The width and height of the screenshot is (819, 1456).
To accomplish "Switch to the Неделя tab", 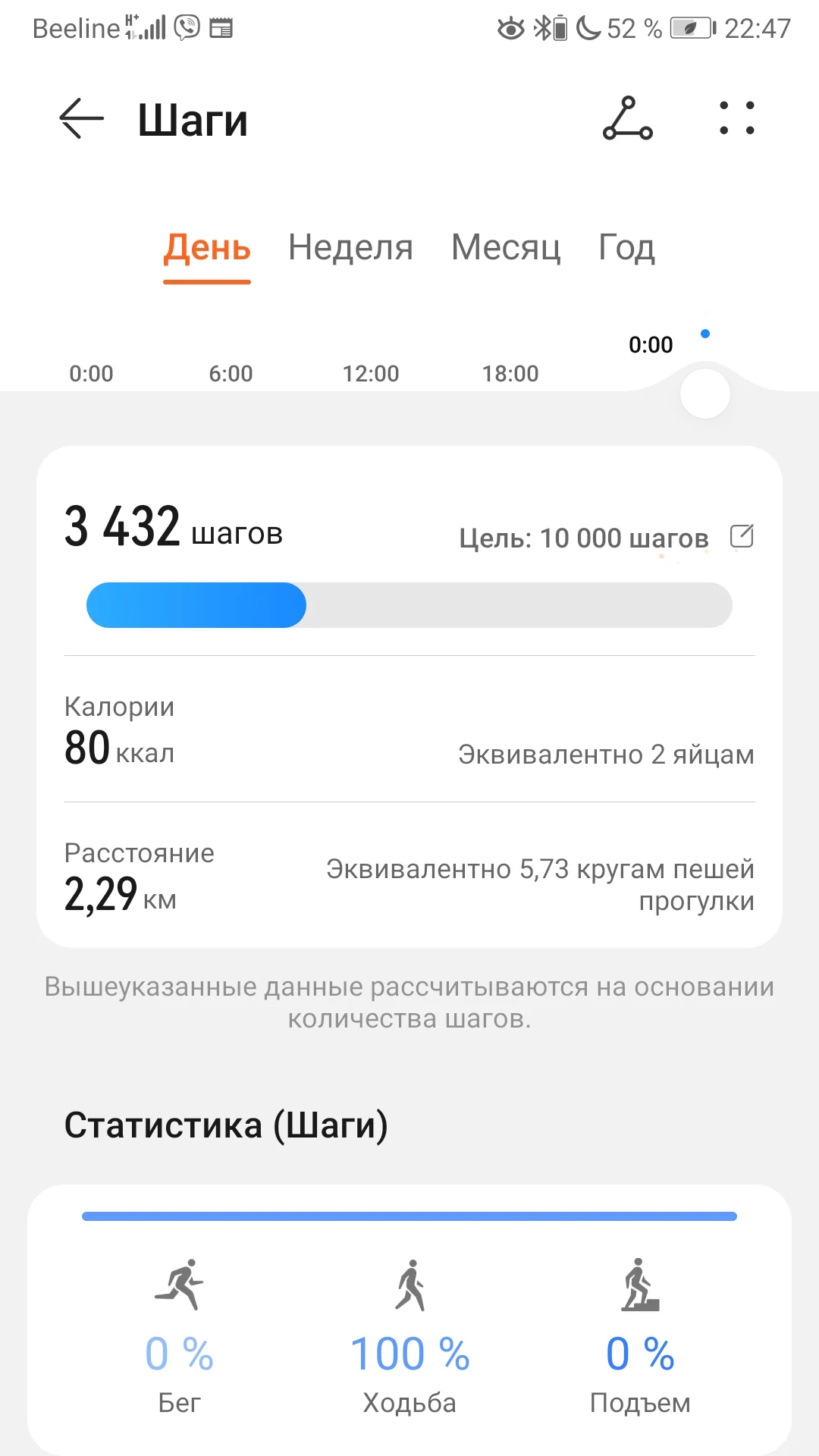I will click(350, 248).
